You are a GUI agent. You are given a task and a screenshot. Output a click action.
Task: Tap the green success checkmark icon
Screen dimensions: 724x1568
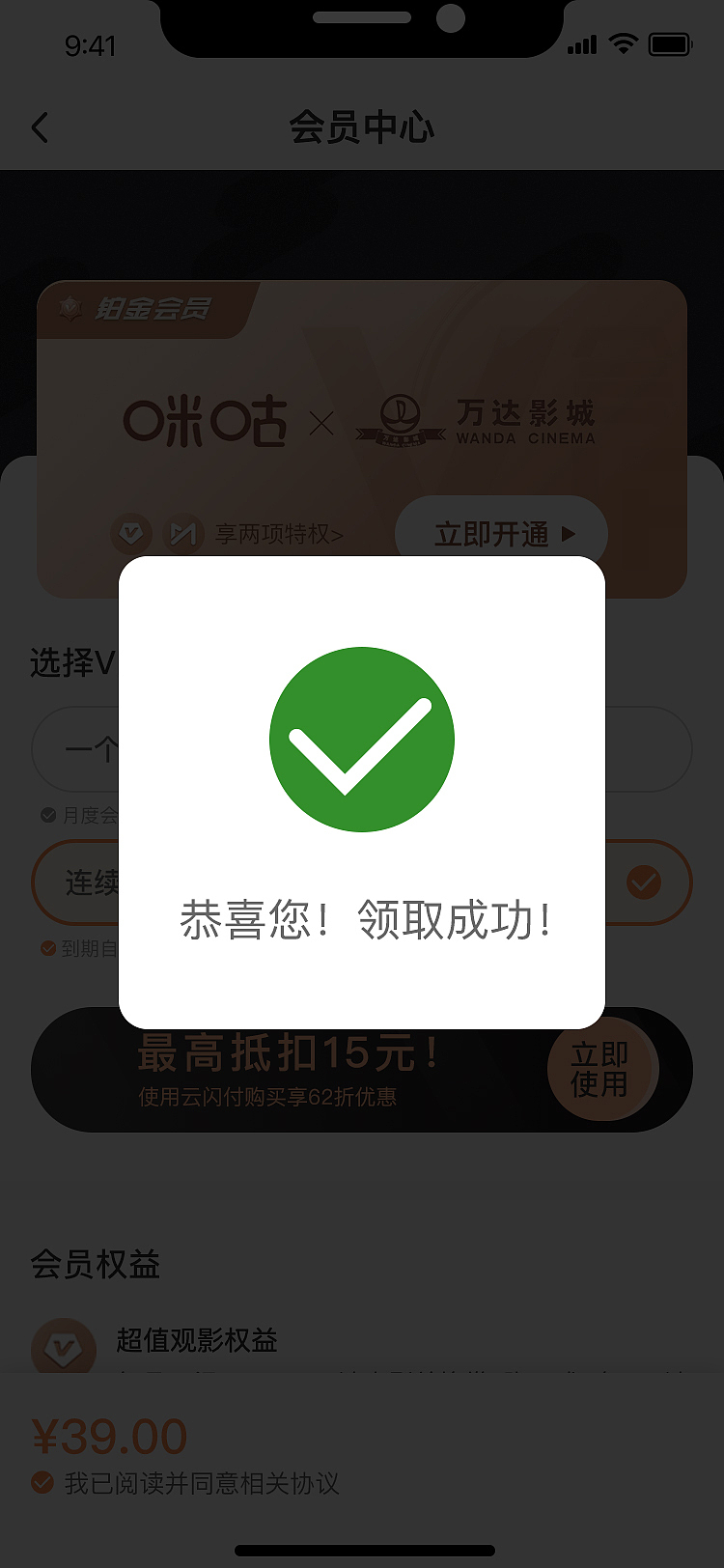tap(362, 740)
